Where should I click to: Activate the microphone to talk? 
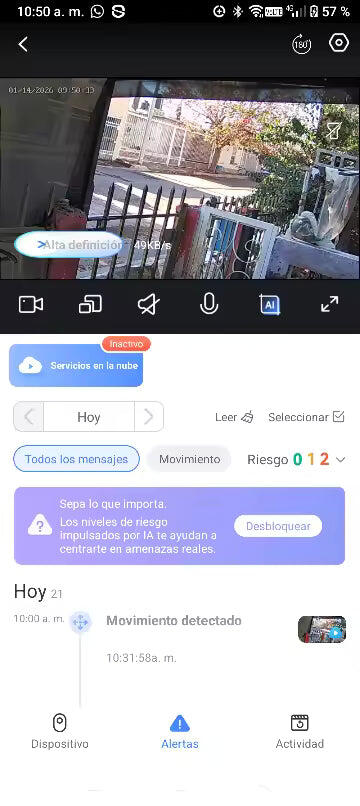(208, 305)
